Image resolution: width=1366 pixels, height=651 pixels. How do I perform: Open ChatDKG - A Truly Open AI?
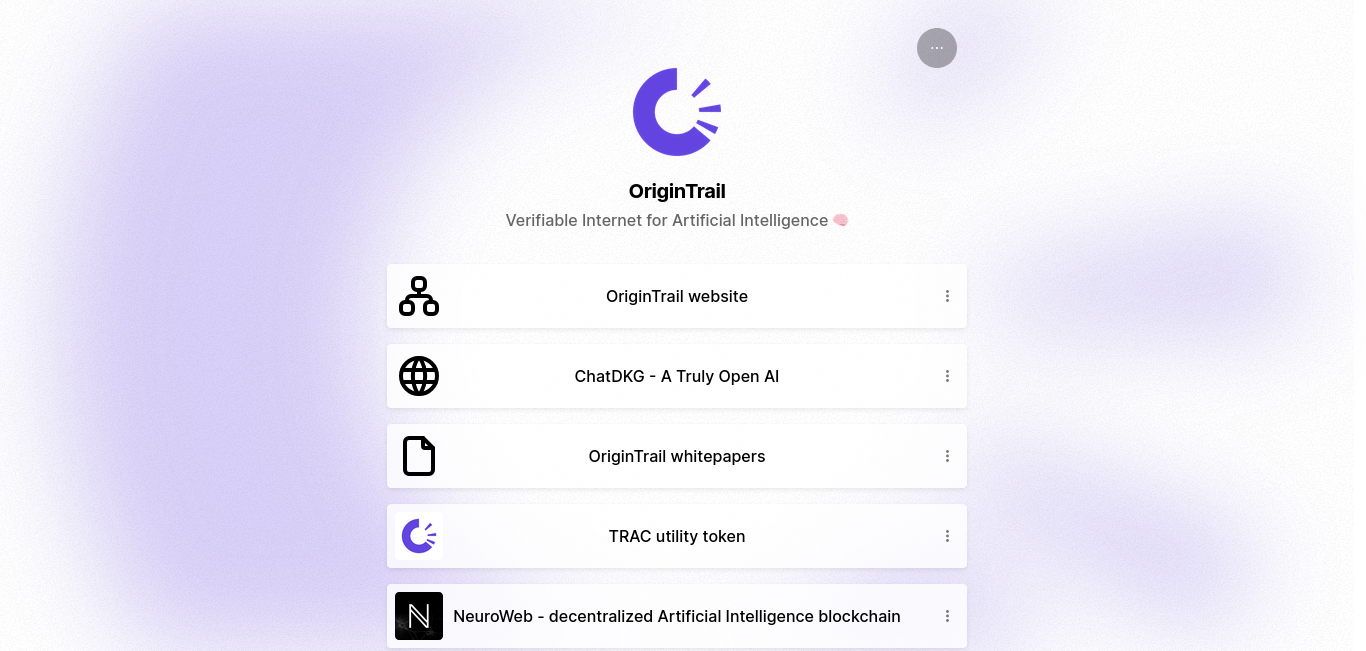(676, 376)
